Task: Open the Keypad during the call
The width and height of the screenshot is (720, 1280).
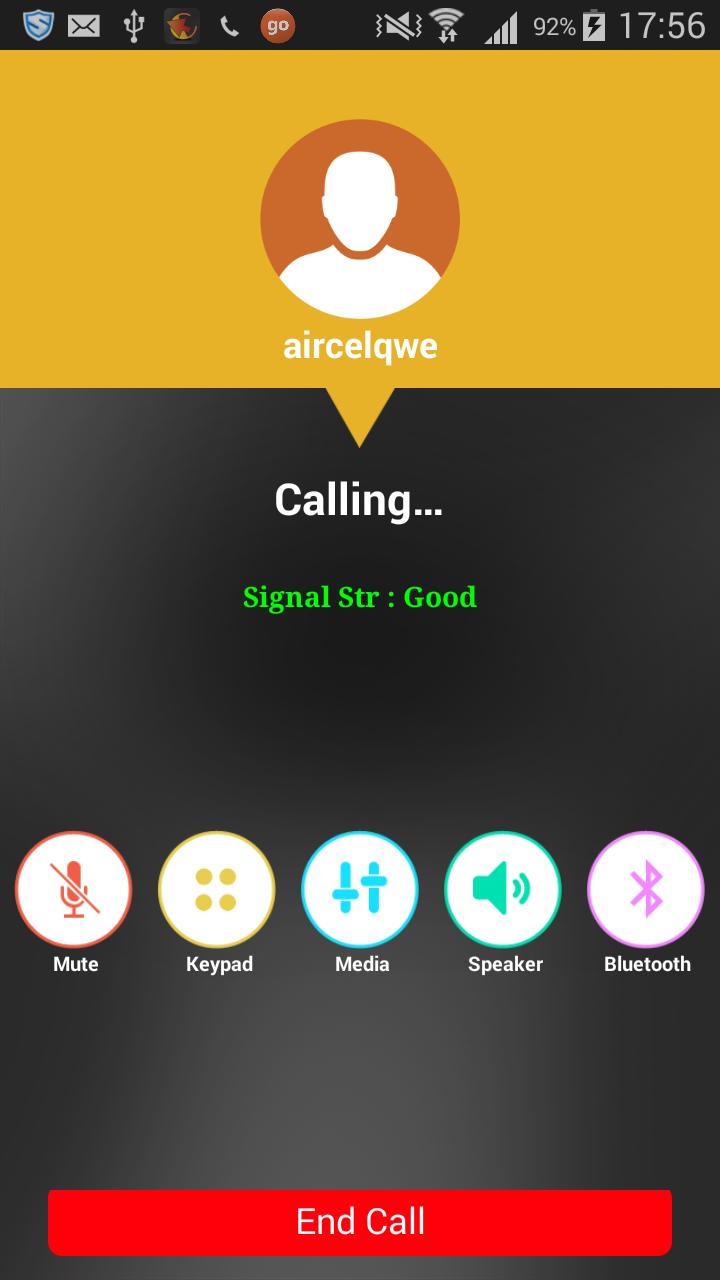Action: click(216, 889)
